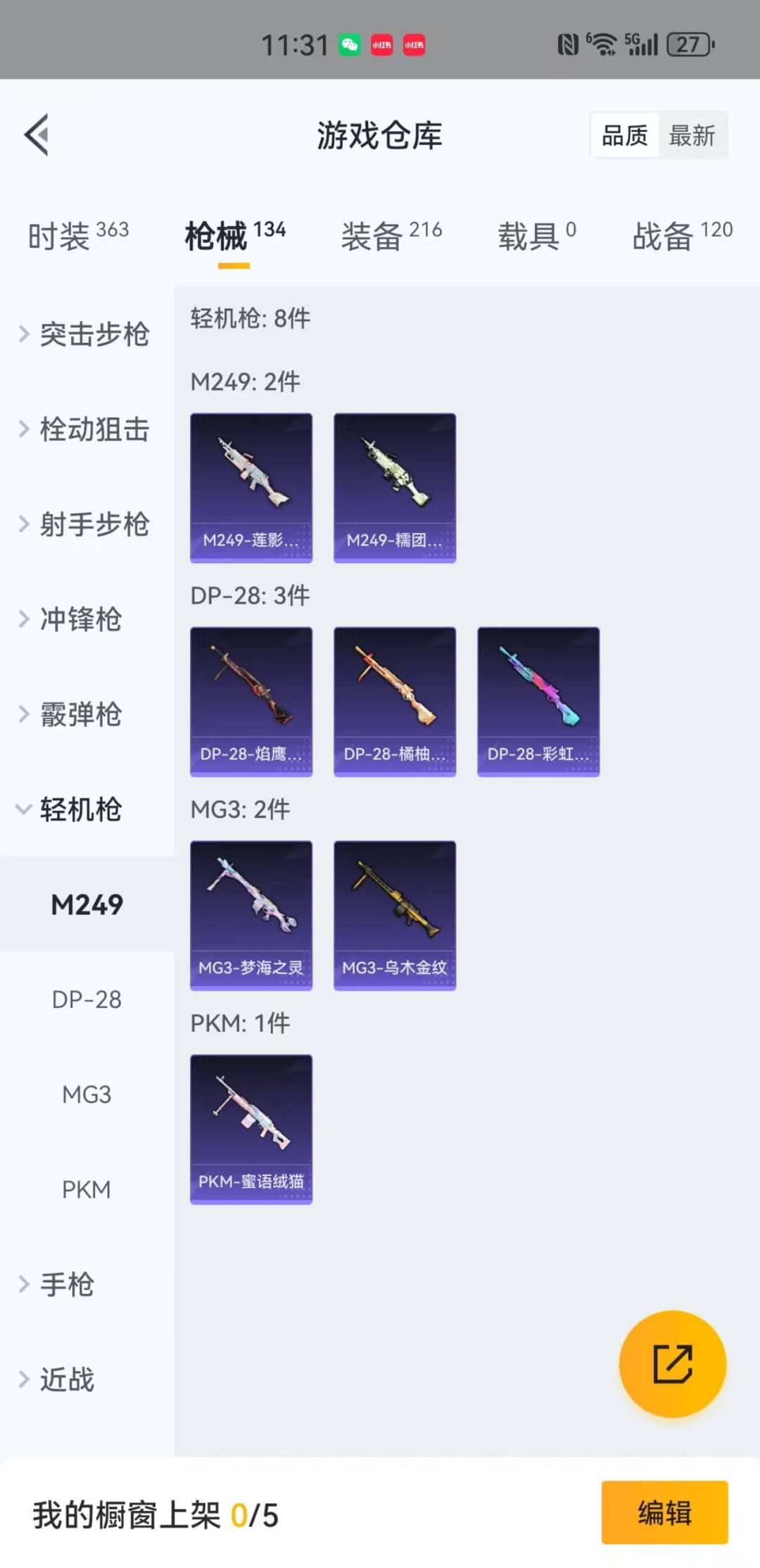Select DP-28 in the sidebar
760x1568 pixels.
(87, 999)
